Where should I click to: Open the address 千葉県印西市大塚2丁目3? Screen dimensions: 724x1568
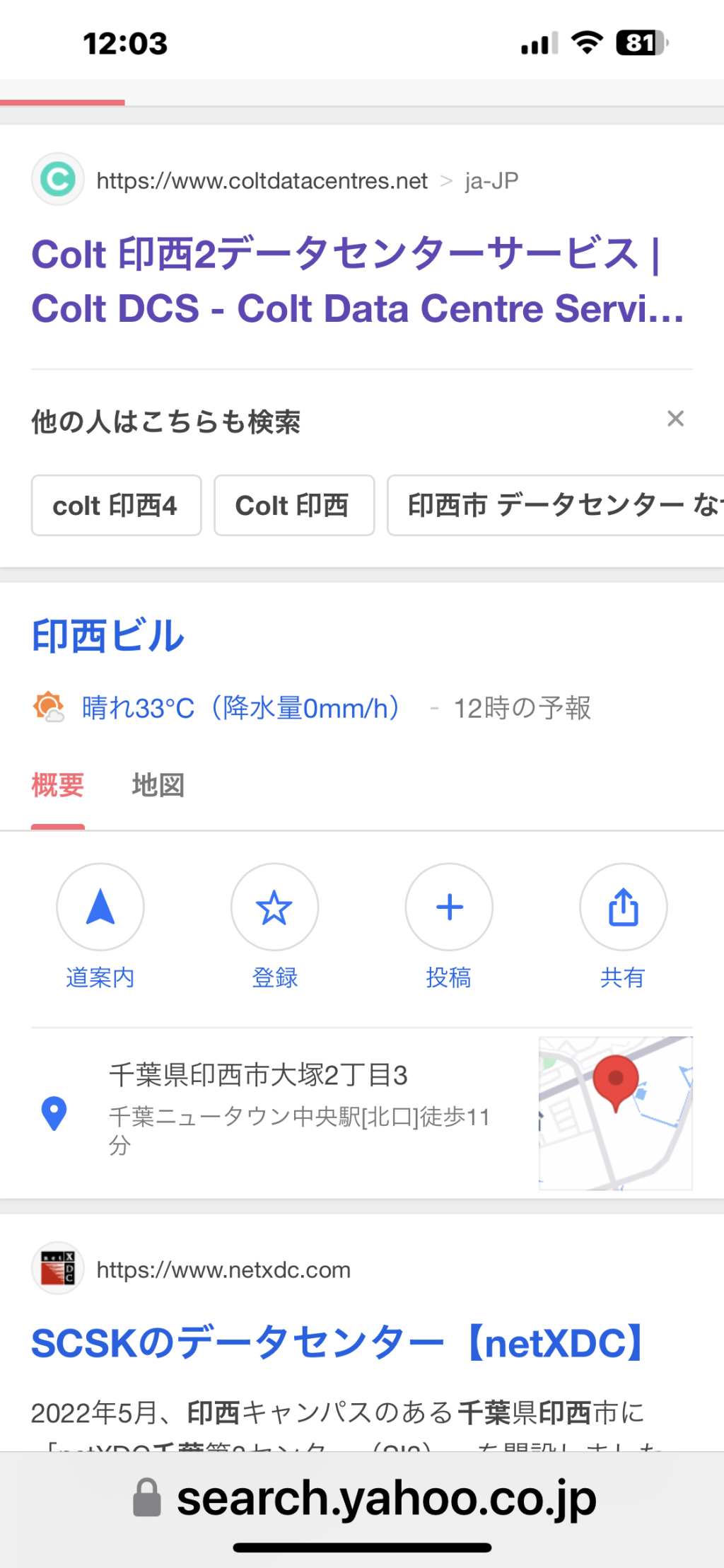[x=258, y=1075]
